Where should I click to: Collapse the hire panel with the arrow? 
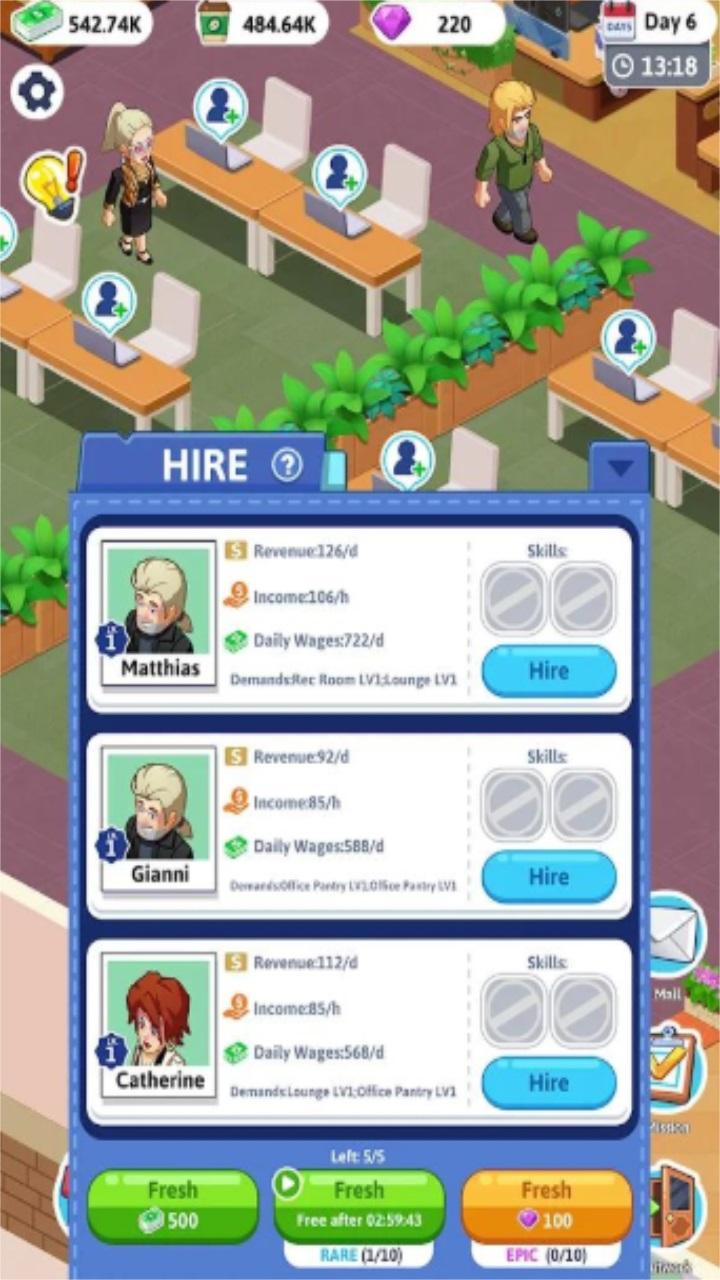click(x=620, y=467)
